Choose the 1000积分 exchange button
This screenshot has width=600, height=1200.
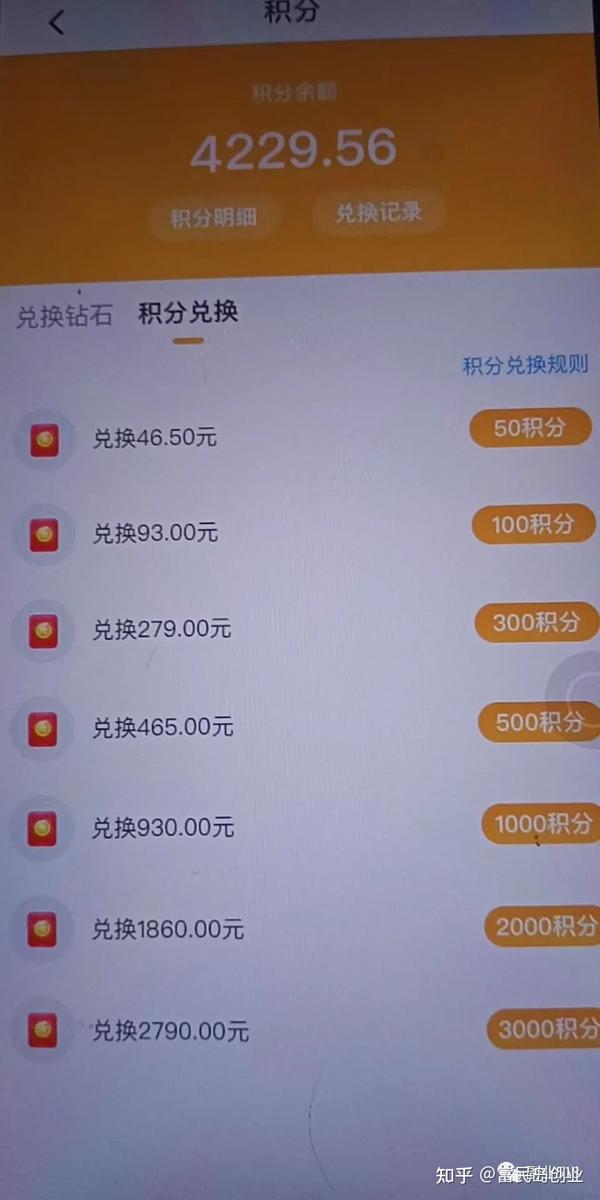[541, 824]
